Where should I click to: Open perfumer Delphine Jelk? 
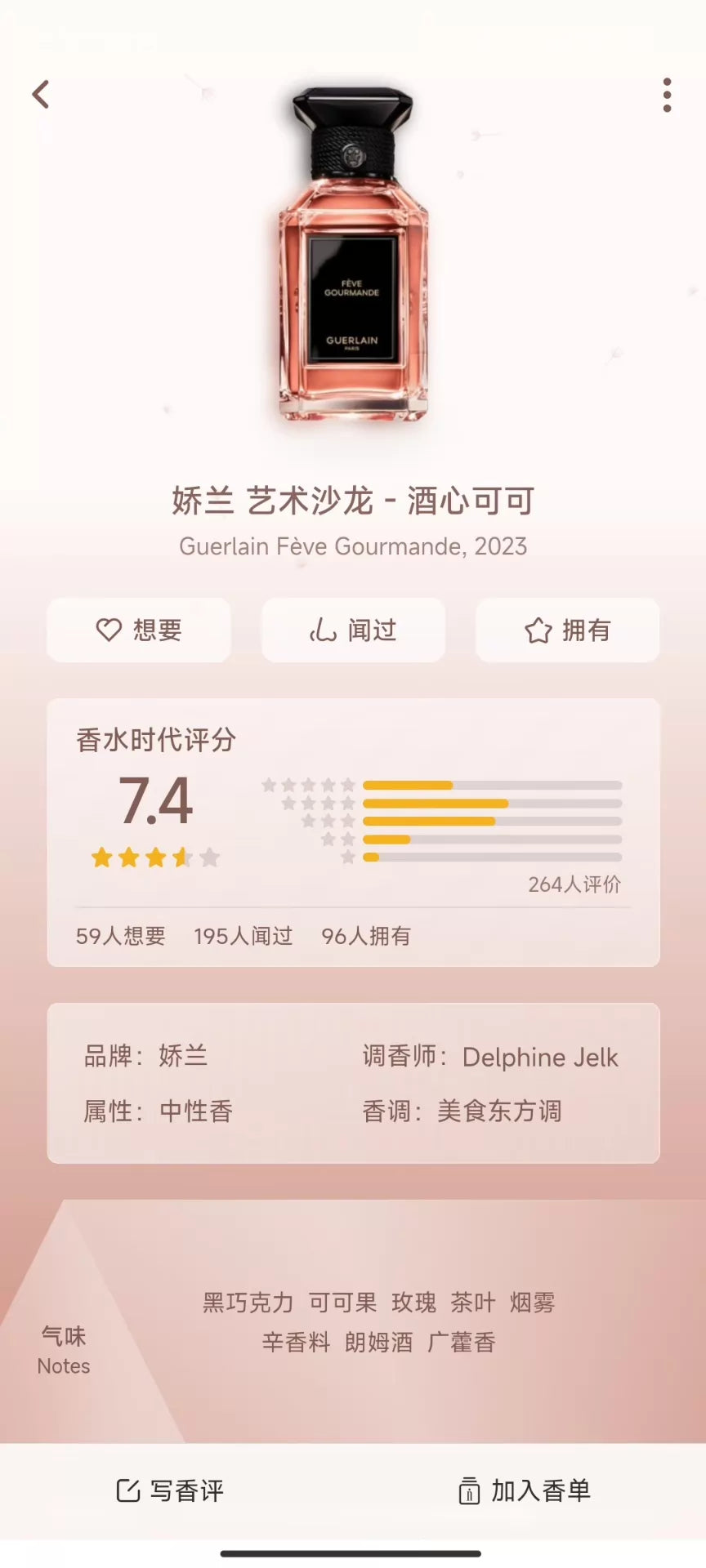[x=539, y=1057]
